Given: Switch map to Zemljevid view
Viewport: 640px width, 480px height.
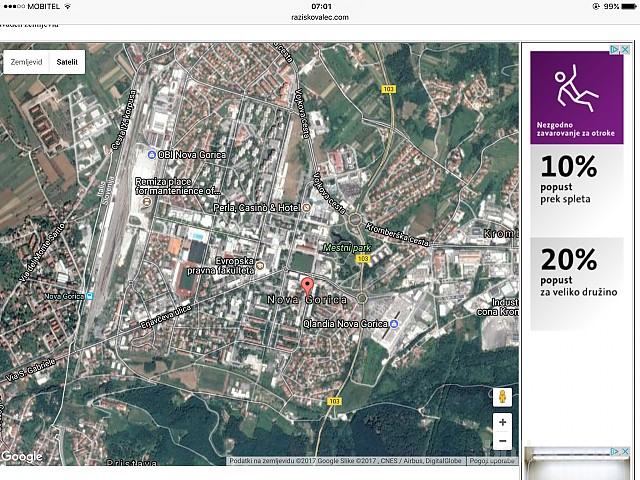Looking at the screenshot, I should (25, 62).
